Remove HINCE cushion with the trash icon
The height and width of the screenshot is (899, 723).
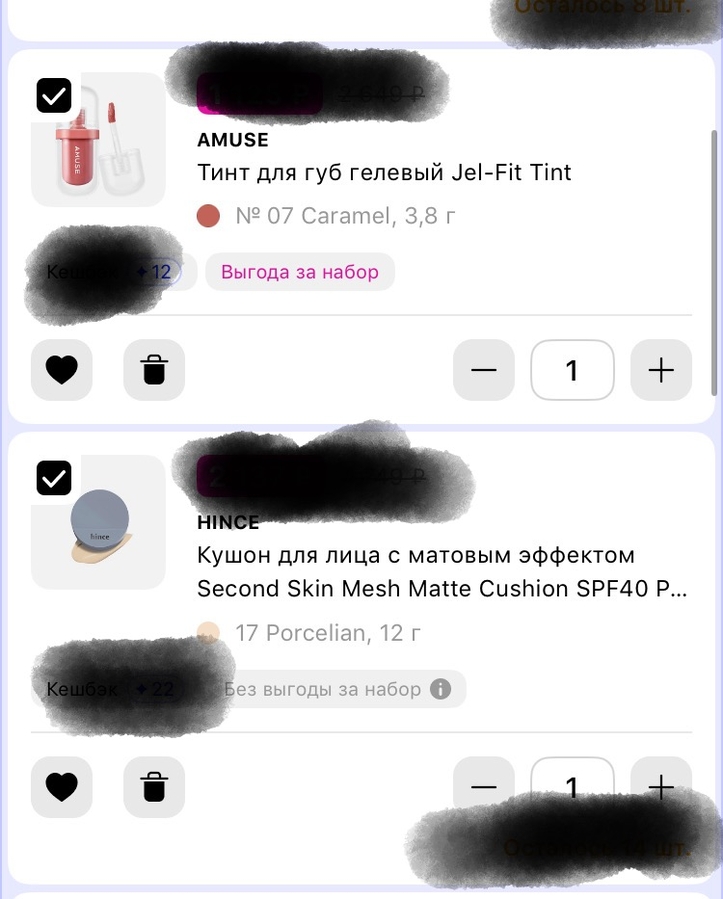click(x=154, y=787)
